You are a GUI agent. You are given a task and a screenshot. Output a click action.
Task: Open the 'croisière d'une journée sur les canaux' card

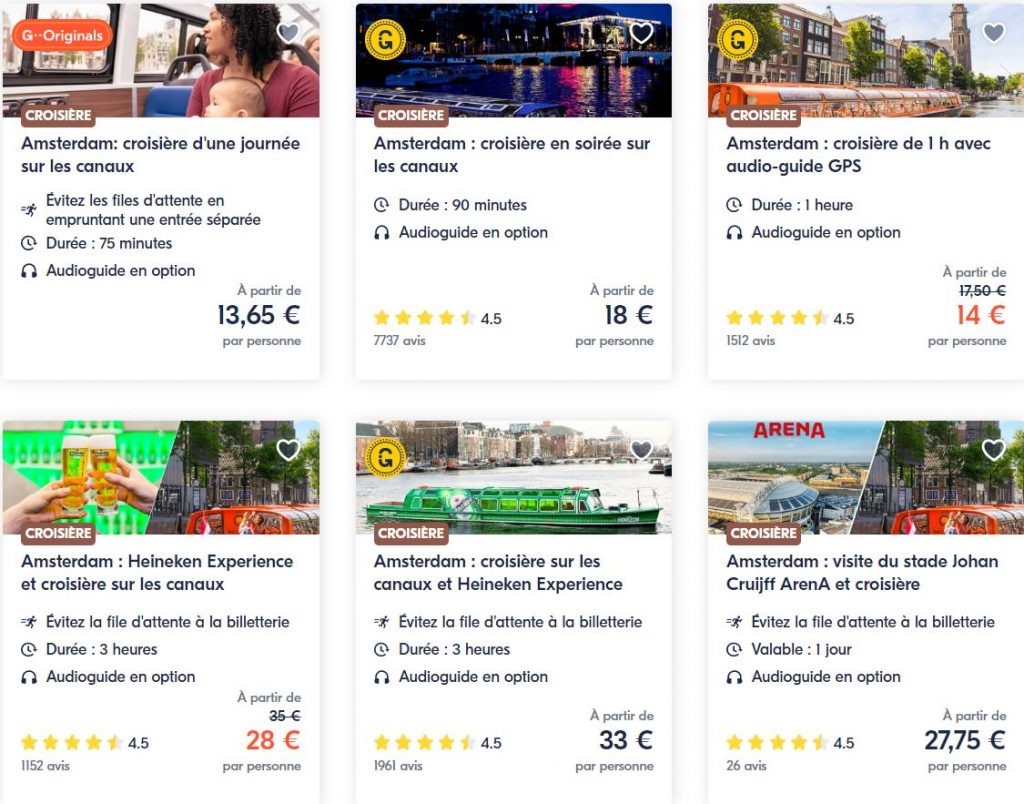pos(160,154)
